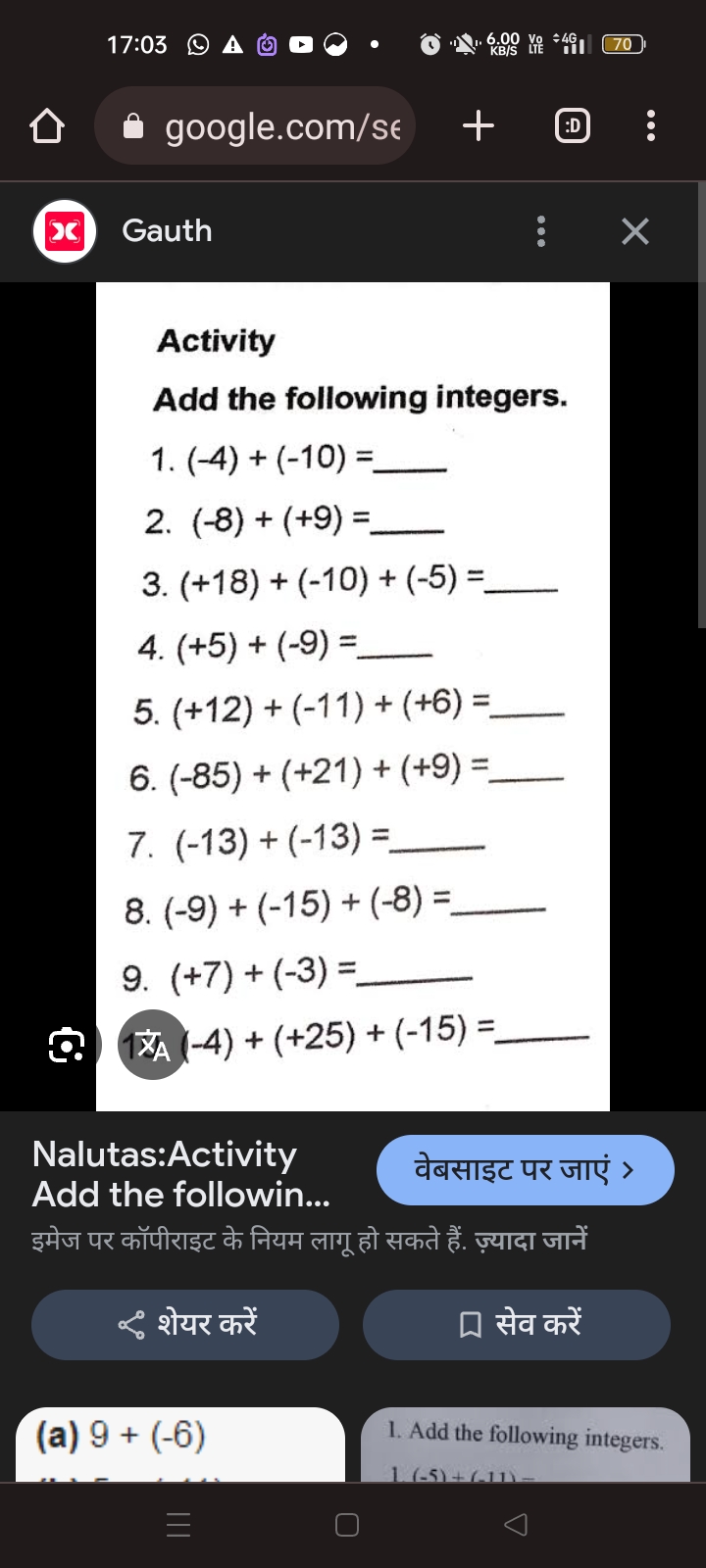Tap the शेयर करें button
Image resolution: width=706 pixels, height=1568 pixels.
(185, 1325)
